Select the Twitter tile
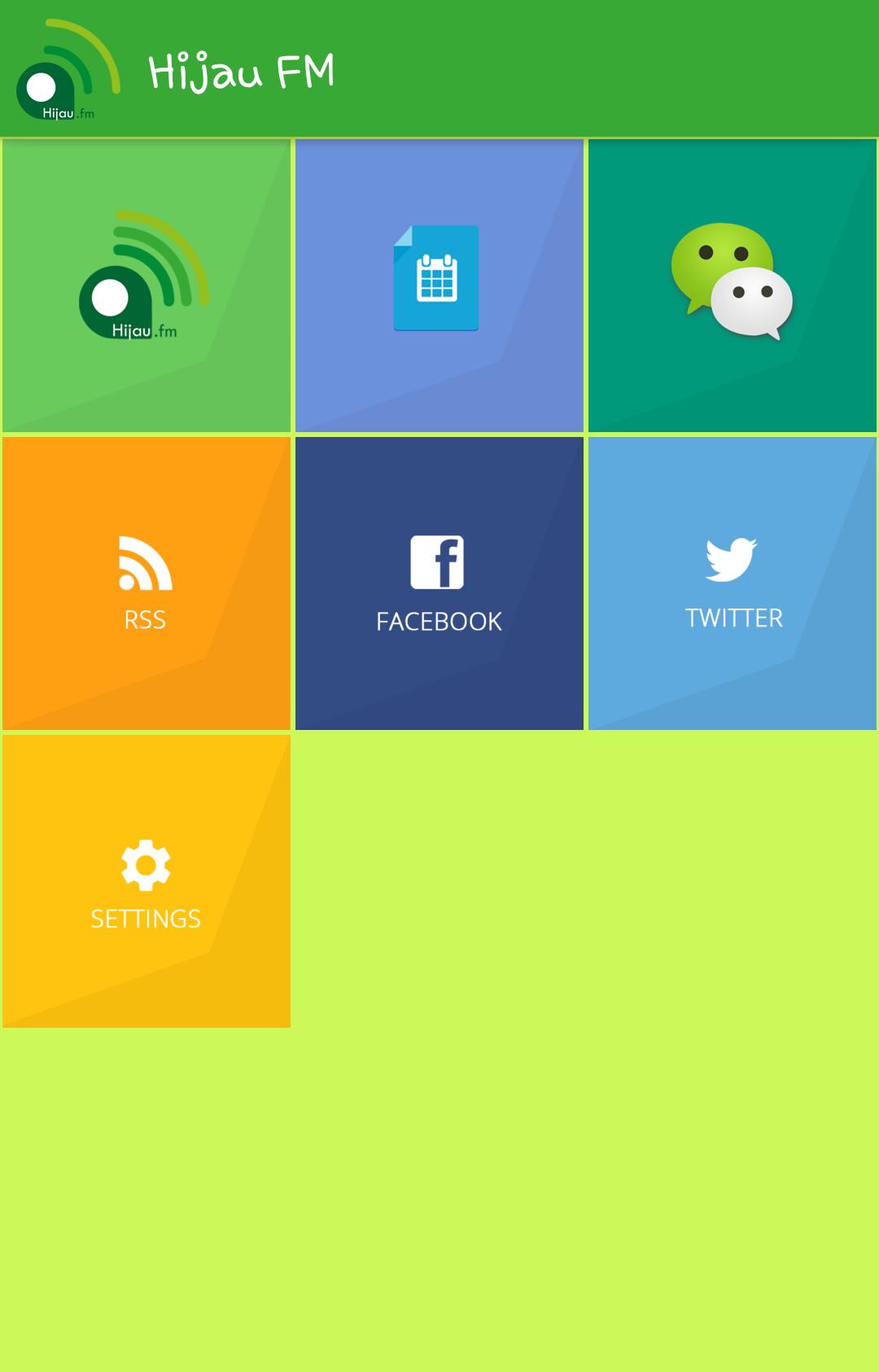879x1372 pixels. pos(732,583)
